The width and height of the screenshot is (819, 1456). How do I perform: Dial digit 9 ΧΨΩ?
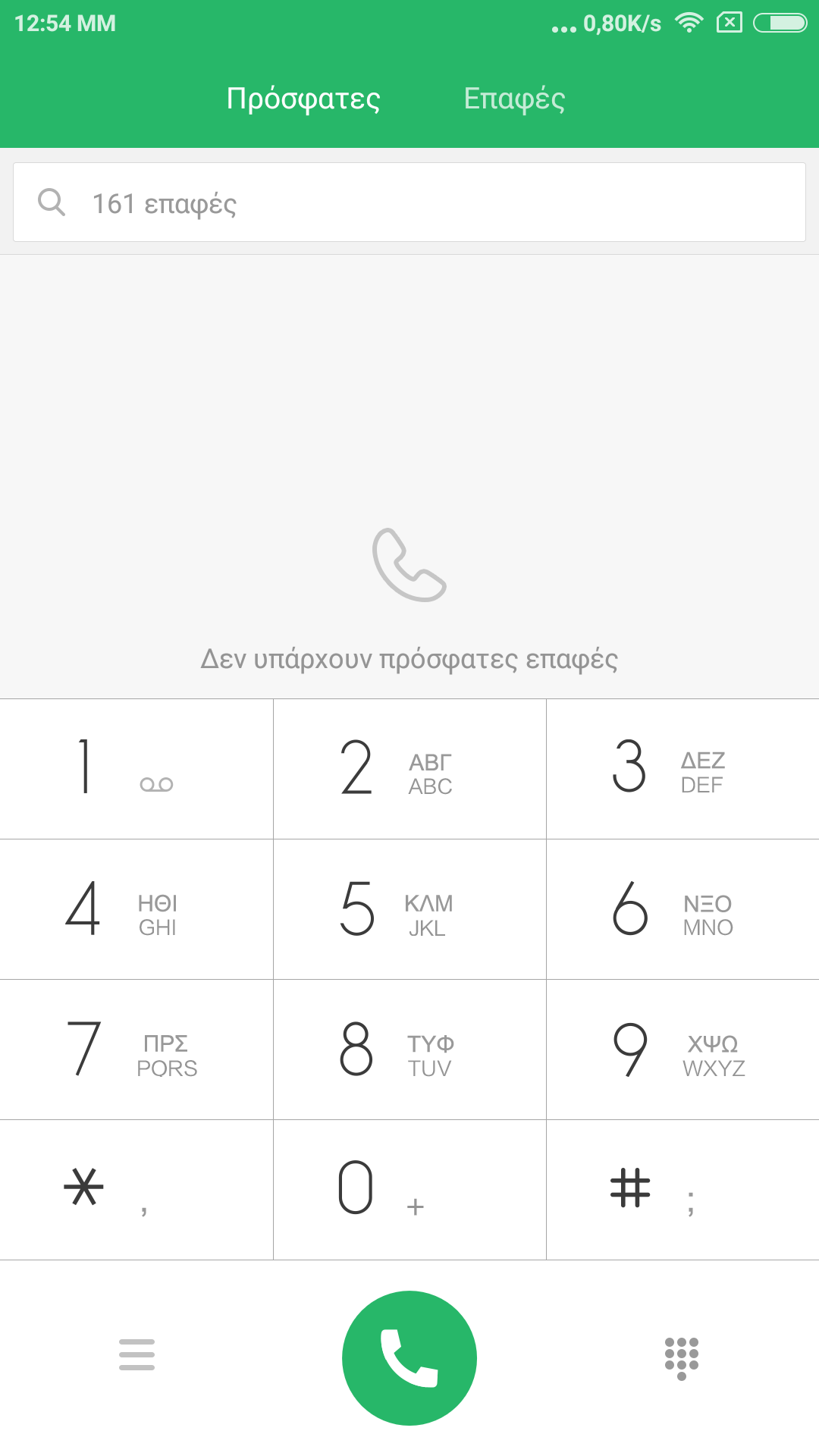tap(682, 1050)
